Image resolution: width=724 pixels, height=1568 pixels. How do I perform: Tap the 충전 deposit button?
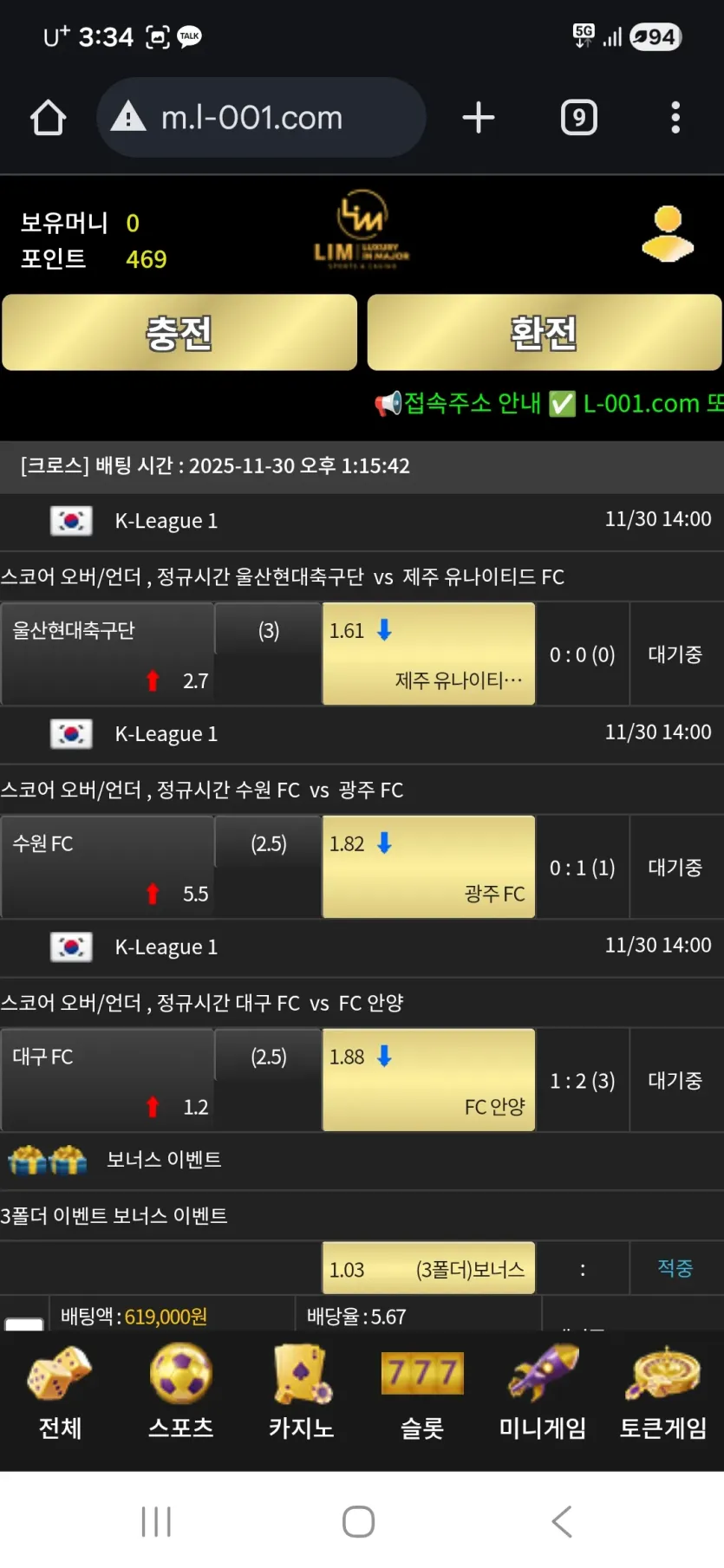pyautogui.click(x=179, y=333)
